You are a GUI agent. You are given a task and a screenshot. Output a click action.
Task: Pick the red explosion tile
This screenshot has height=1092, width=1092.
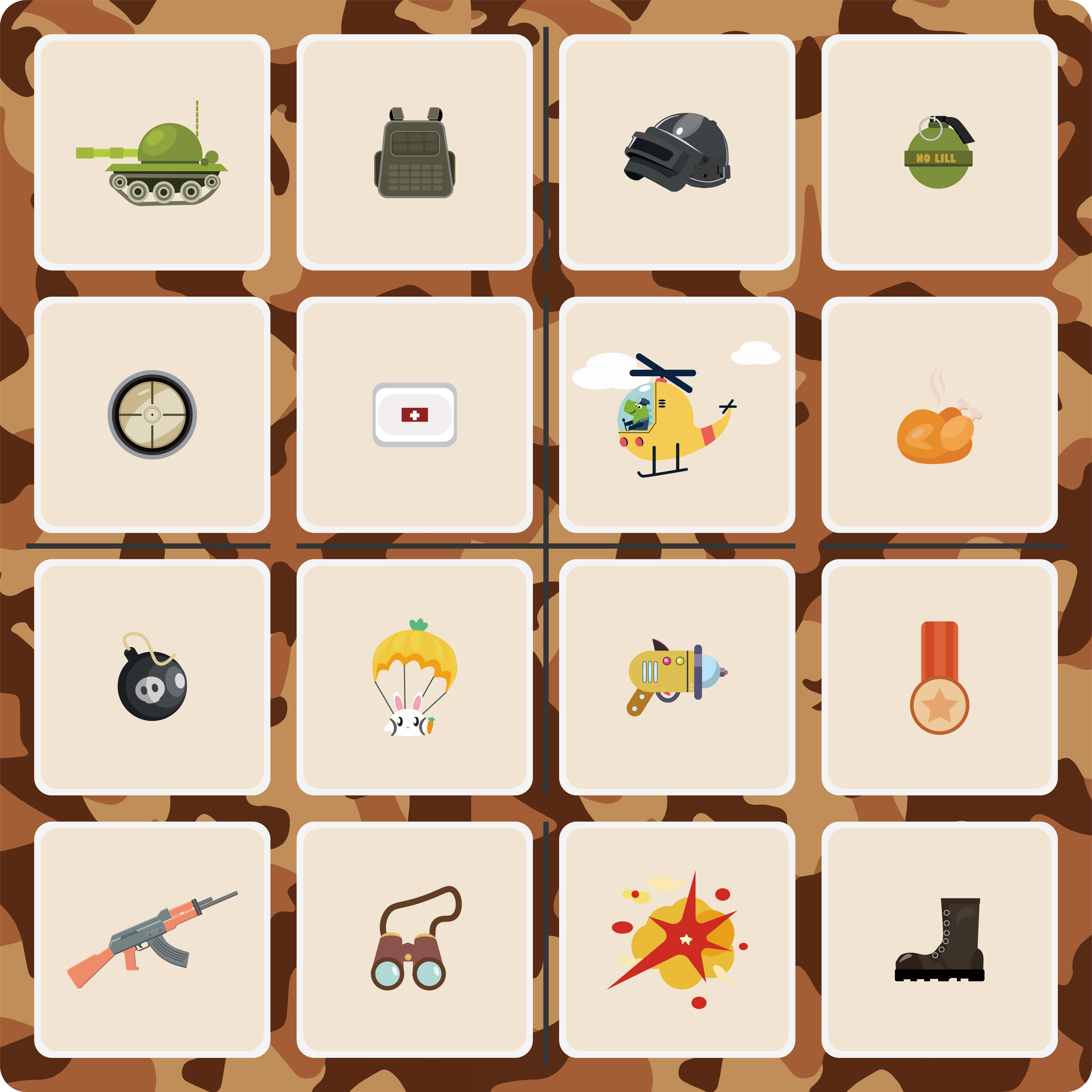click(677, 939)
